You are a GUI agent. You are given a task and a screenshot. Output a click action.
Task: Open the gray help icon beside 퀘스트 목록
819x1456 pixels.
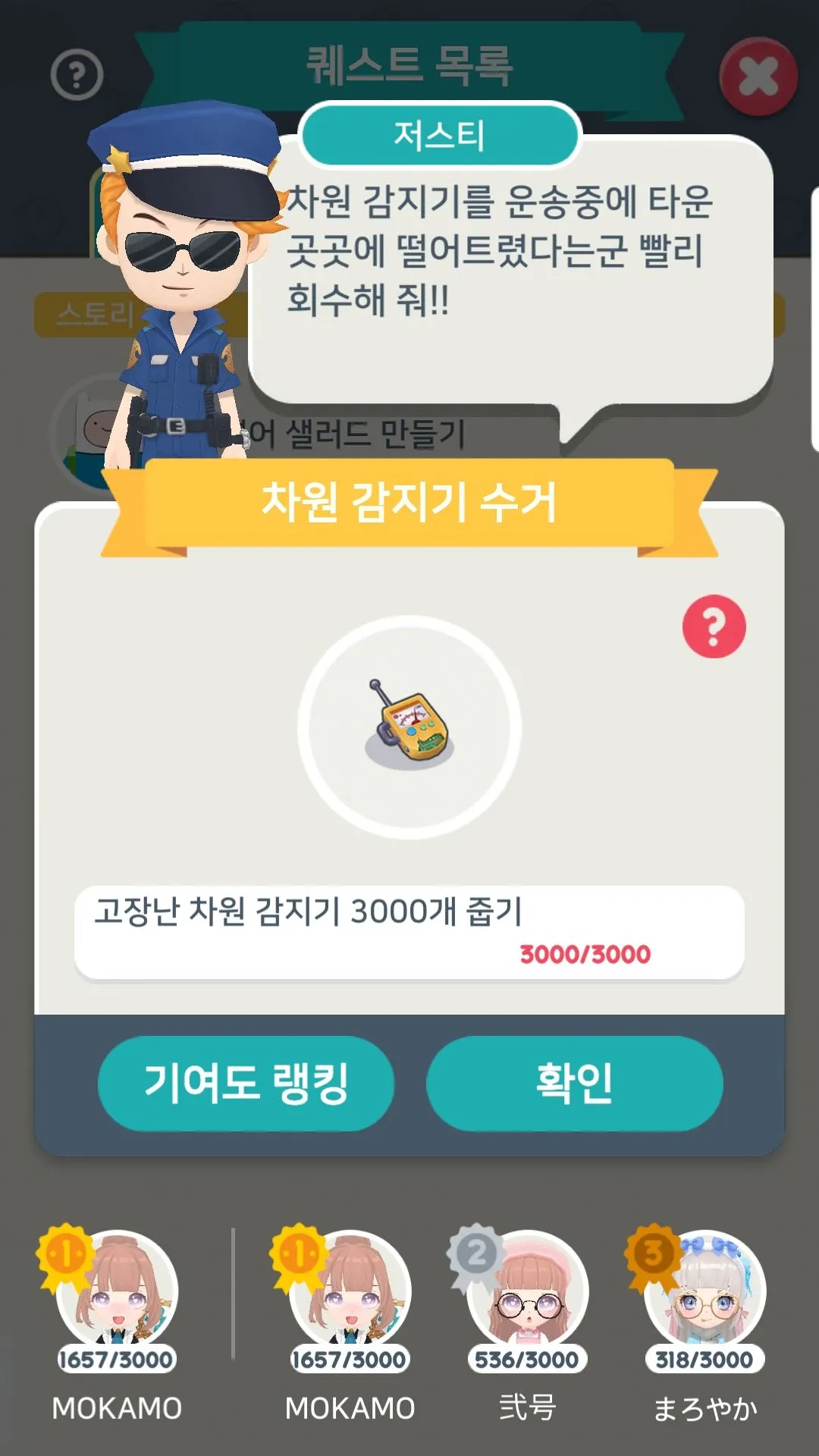[x=77, y=74]
